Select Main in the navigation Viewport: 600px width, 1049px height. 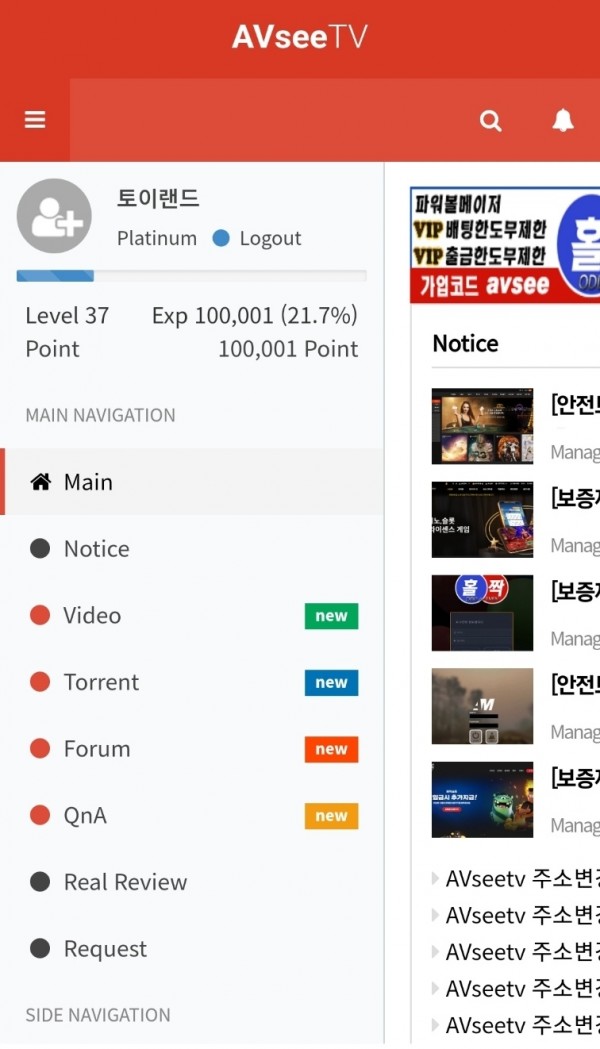192,482
